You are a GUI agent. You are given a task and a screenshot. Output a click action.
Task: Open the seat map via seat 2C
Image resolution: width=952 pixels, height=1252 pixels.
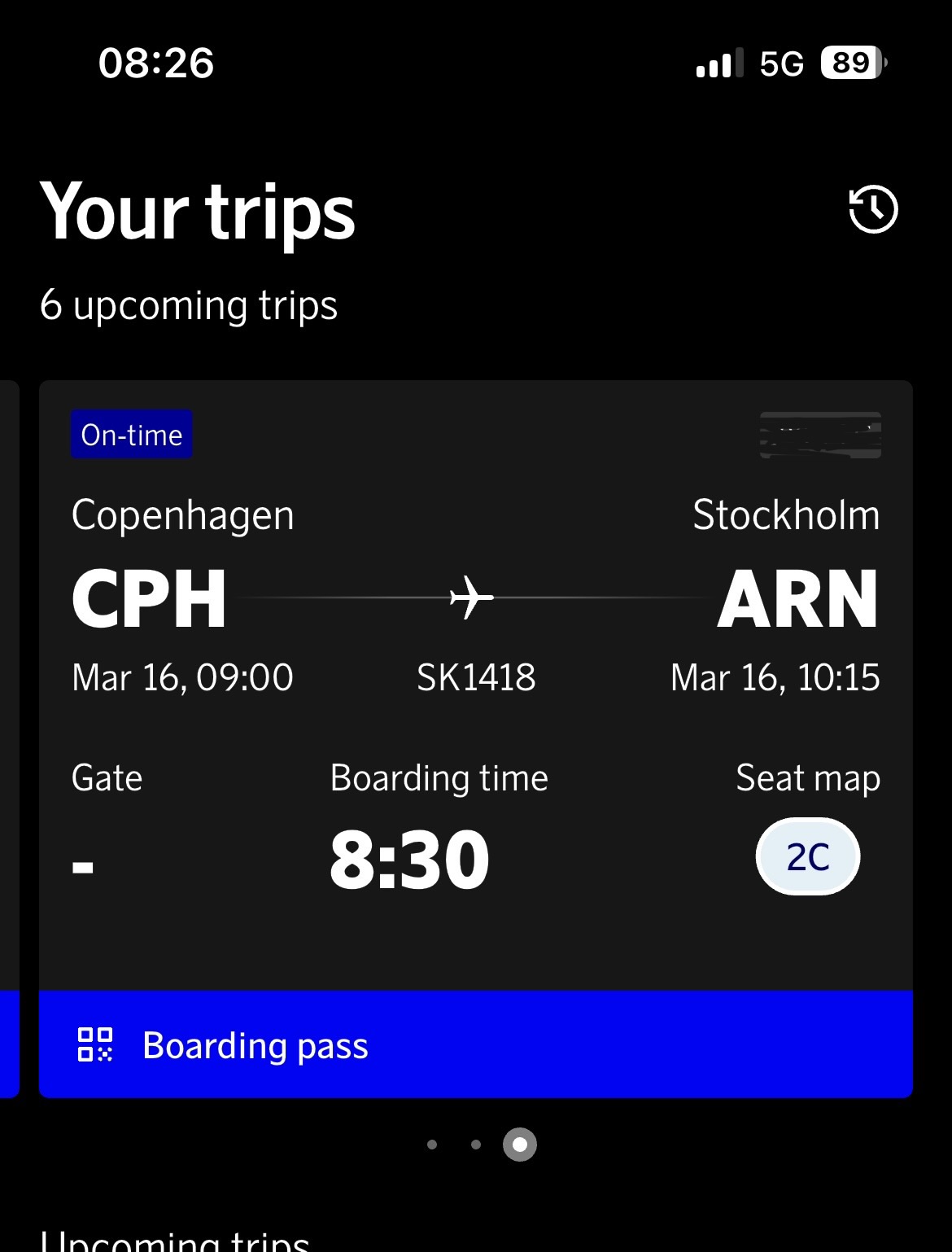coord(807,856)
